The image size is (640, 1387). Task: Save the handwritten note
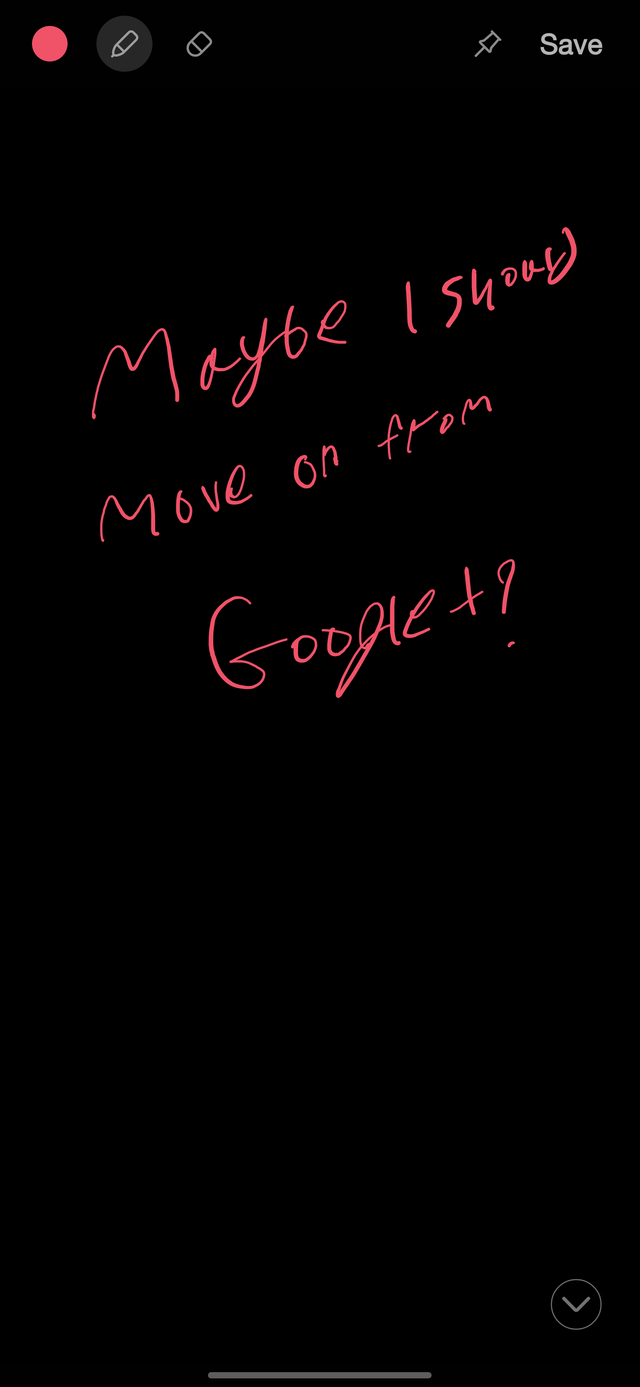[x=570, y=44]
